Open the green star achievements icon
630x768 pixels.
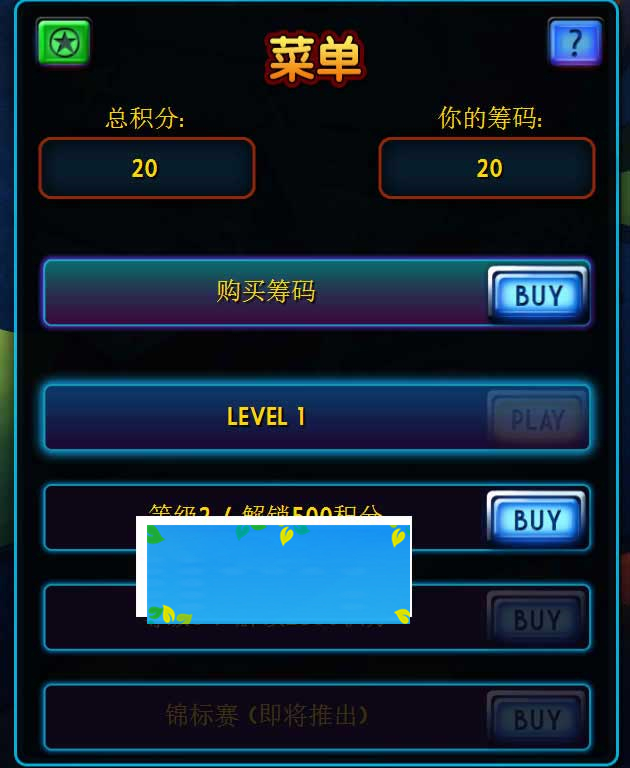coord(64,43)
